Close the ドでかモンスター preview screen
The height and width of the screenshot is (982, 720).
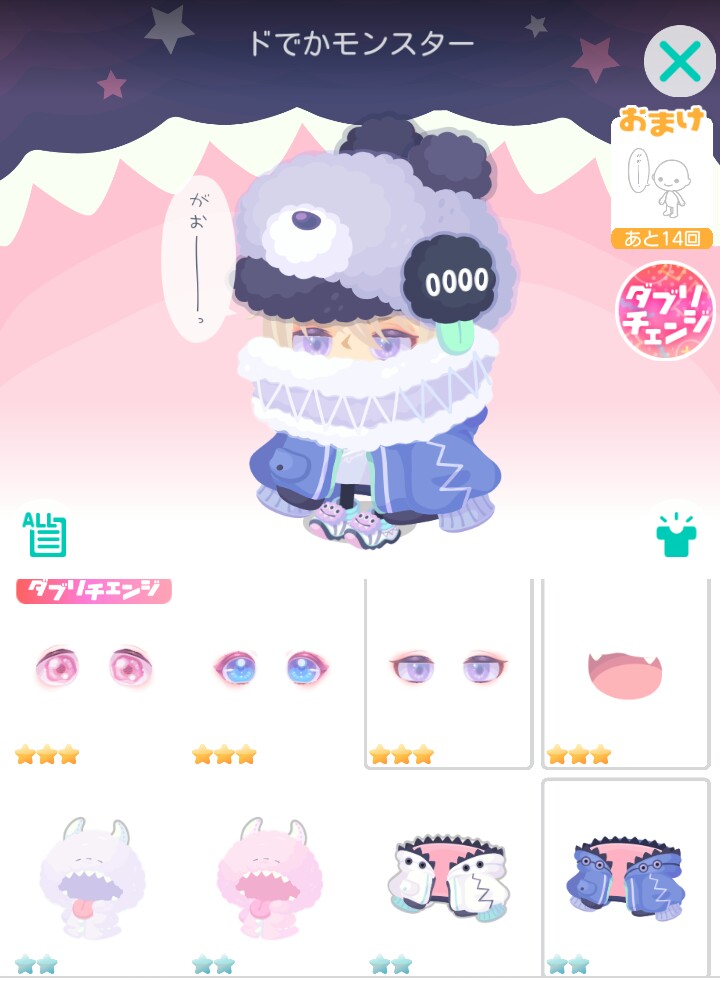[x=679, y=62]
